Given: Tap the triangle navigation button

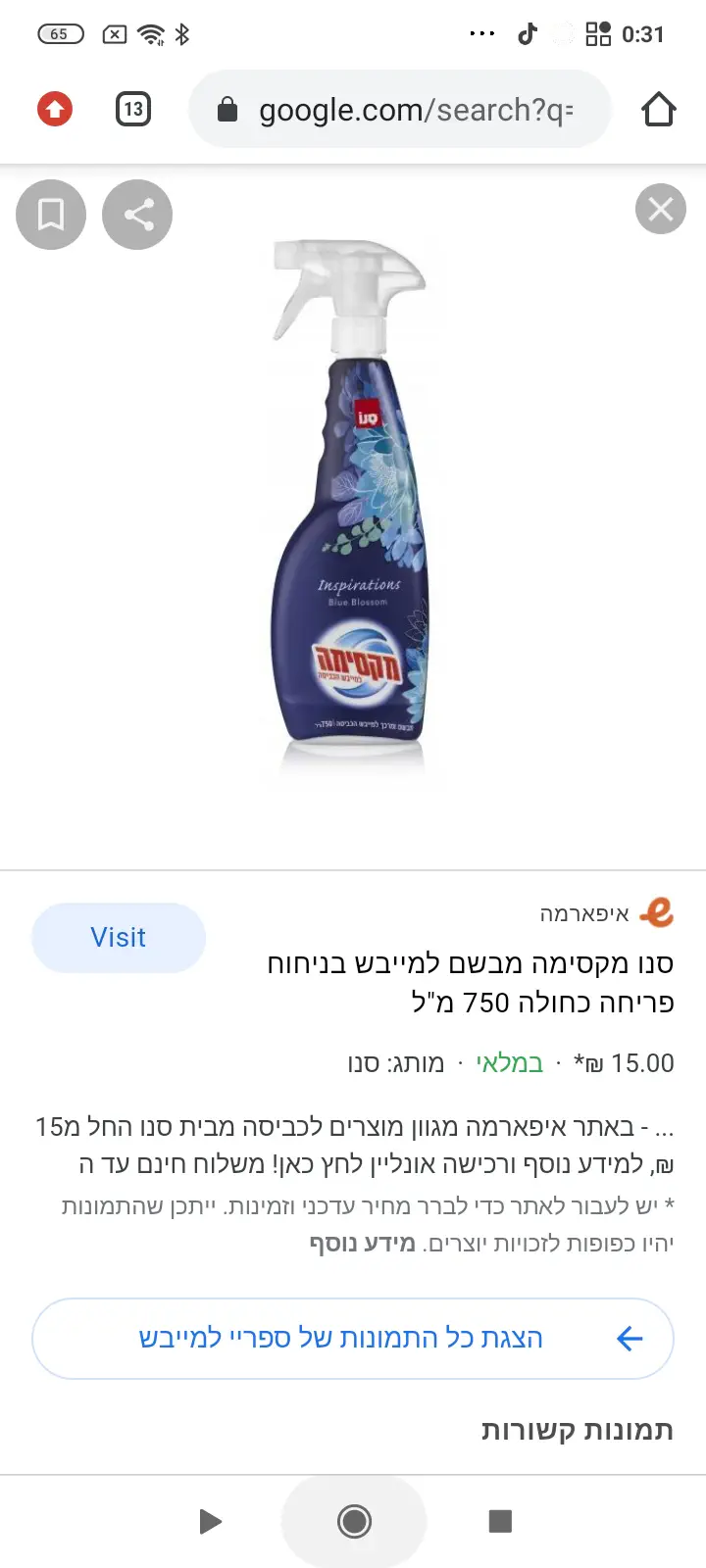Looking at the screenshot, I should [209, 1521].
